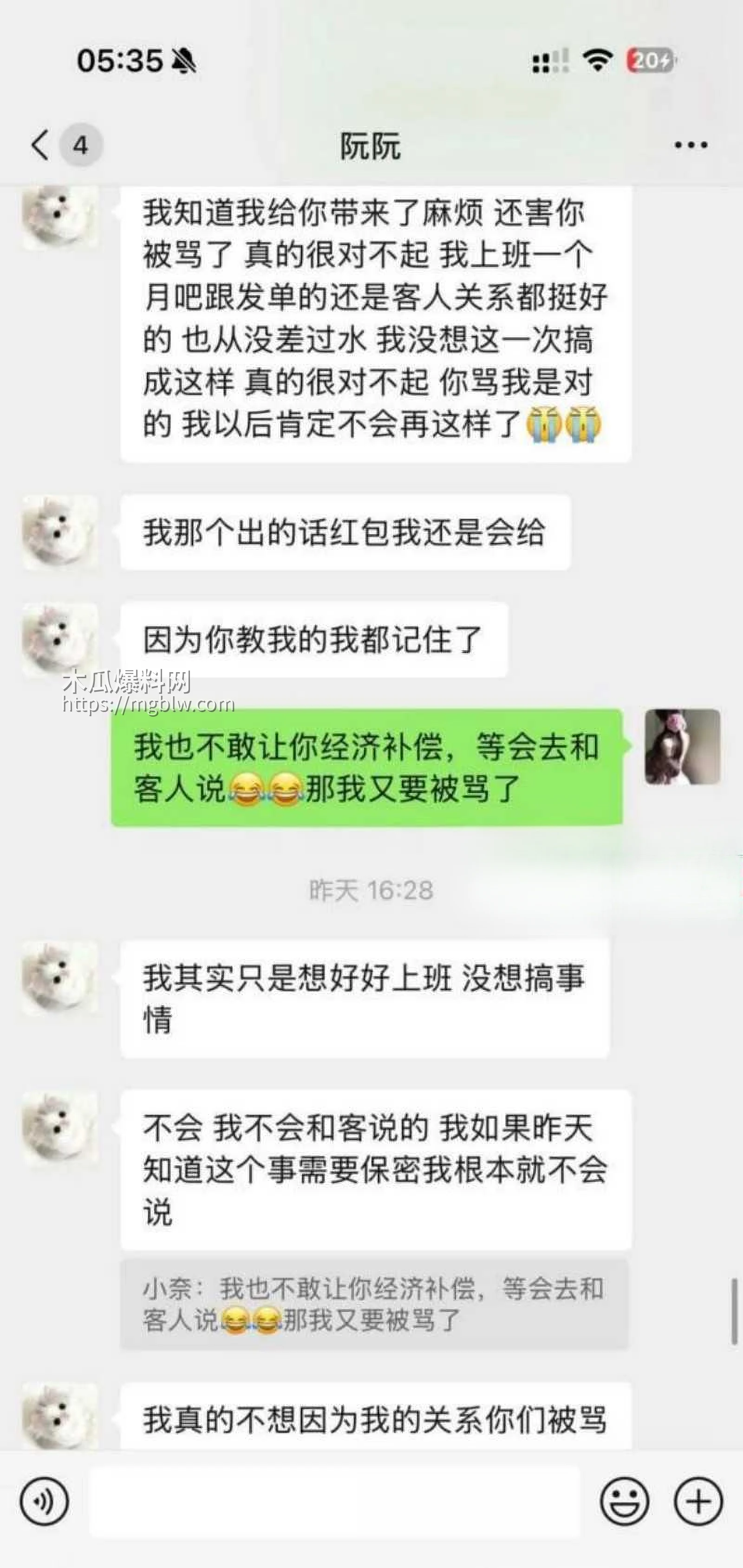Tap the back chevron to return to chats

[x=40, y=144]
